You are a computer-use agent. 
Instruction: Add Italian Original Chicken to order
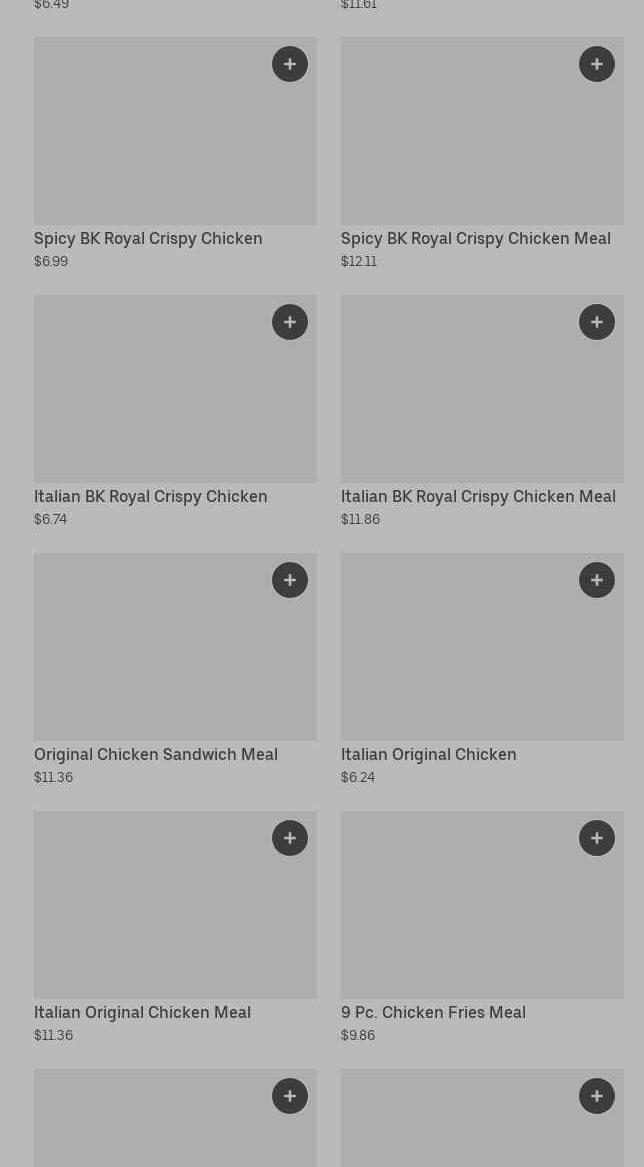click(x=597, y=580)
